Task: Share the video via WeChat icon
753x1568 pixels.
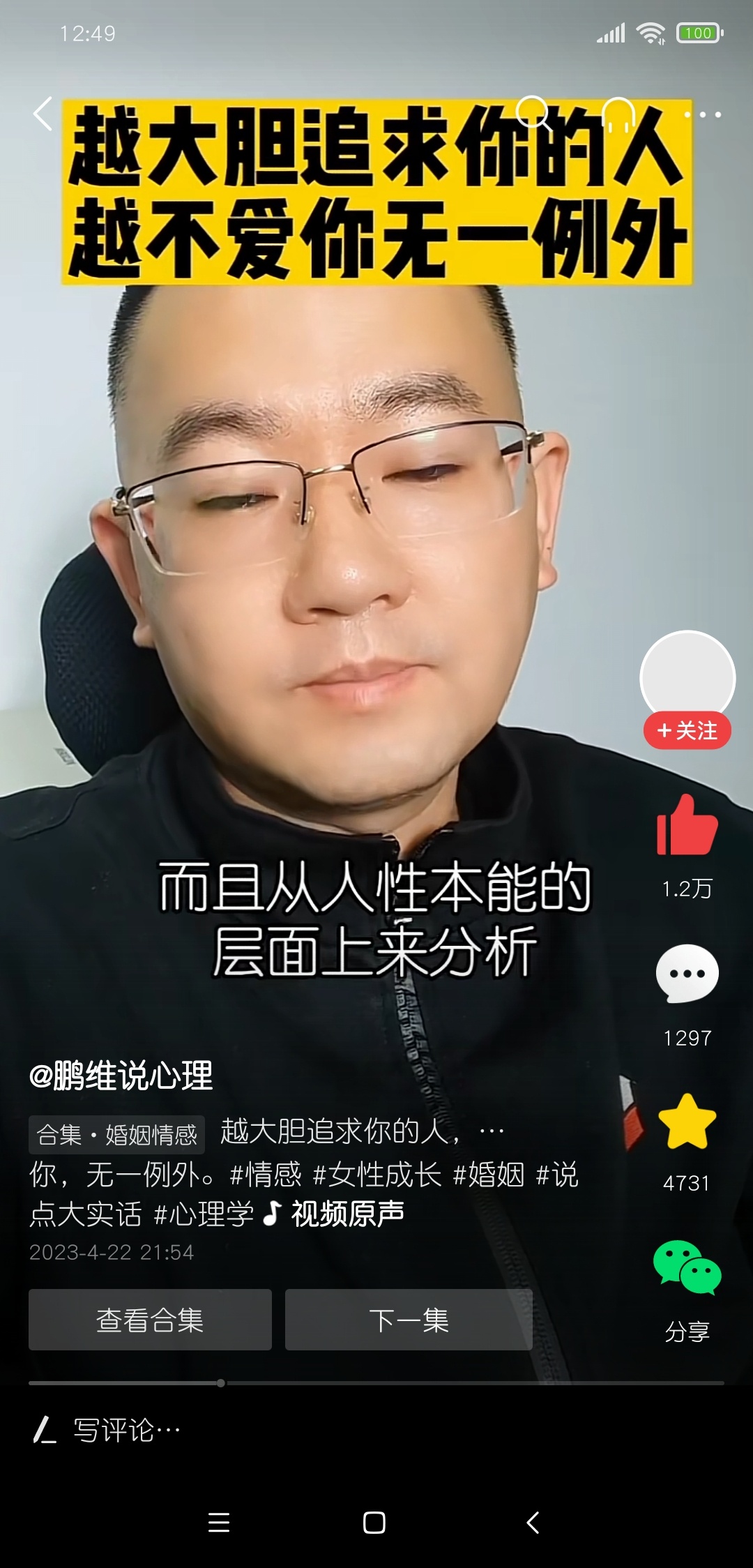Action: click(687, 1267)
